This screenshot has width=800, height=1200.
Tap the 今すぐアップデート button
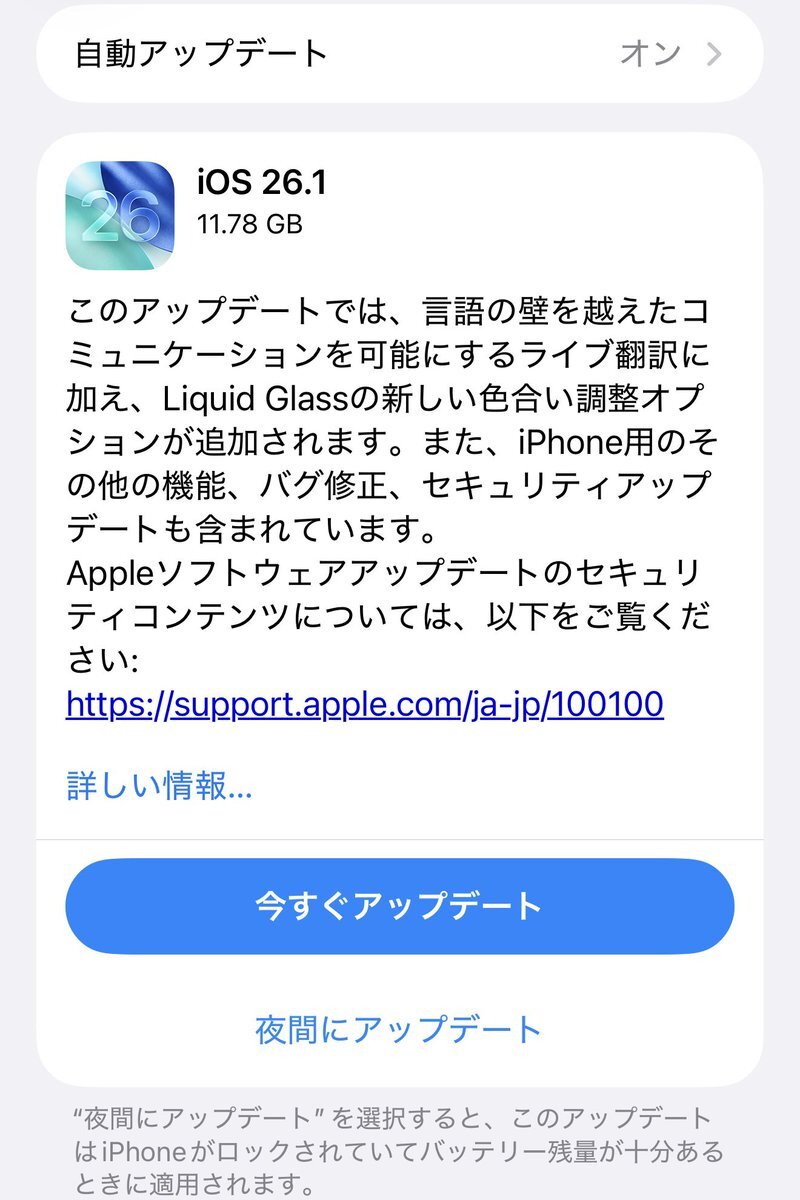tap(400, 906)
